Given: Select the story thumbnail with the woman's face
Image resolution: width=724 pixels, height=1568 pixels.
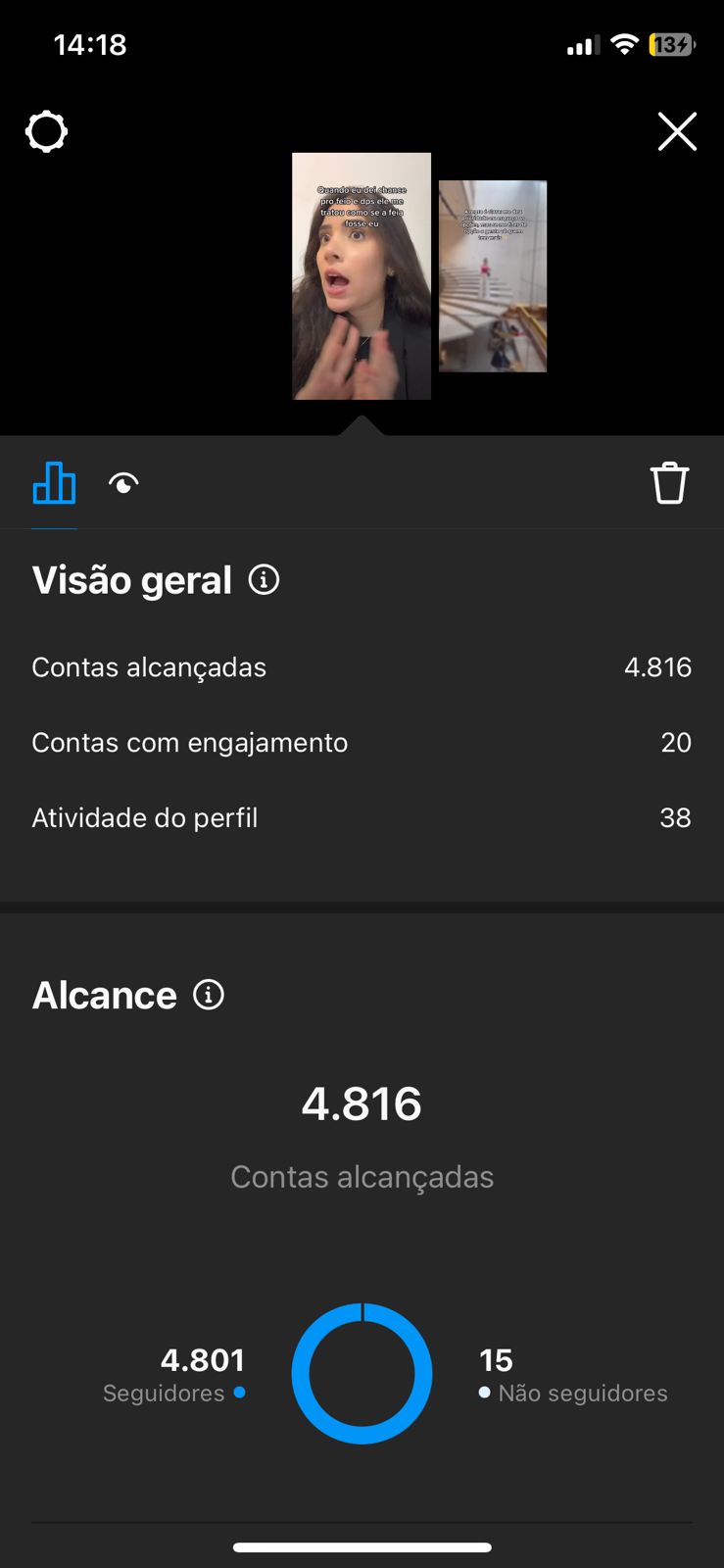Looking at the screenshot, I should pyautogui.click(x=362, y=275).
